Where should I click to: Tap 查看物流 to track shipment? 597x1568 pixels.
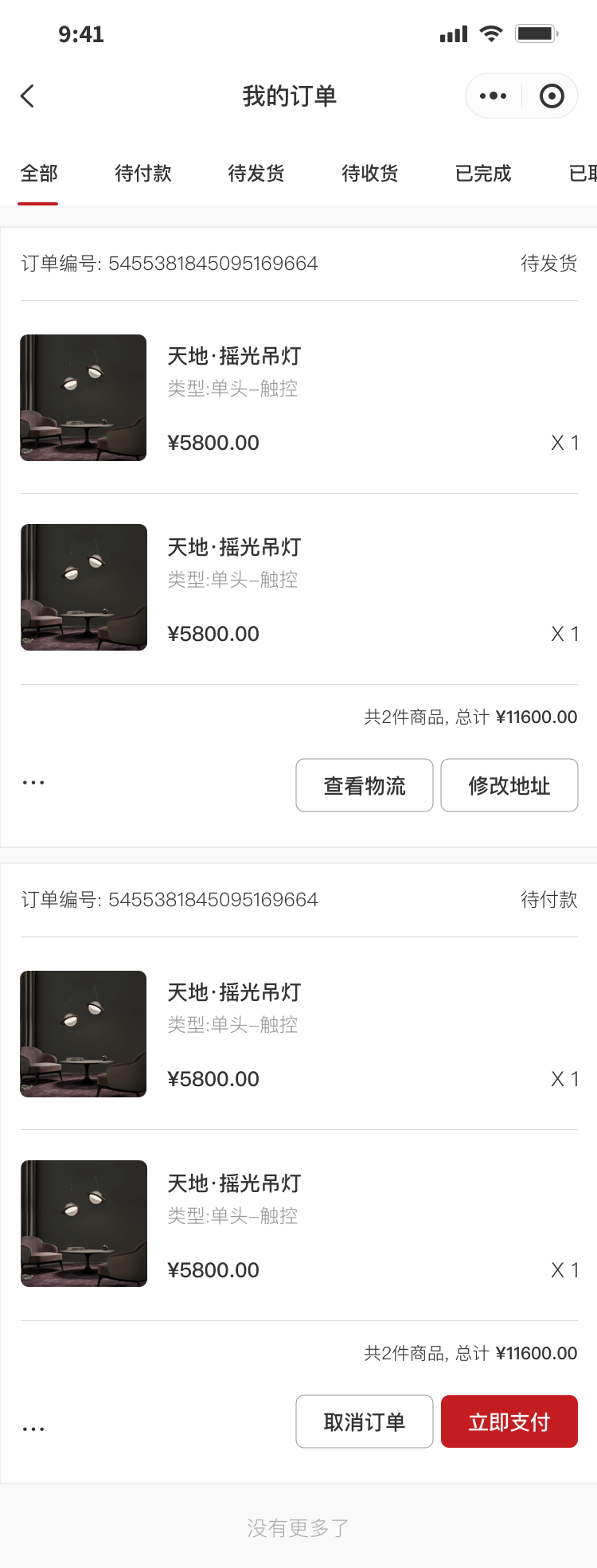click(365, 785)
